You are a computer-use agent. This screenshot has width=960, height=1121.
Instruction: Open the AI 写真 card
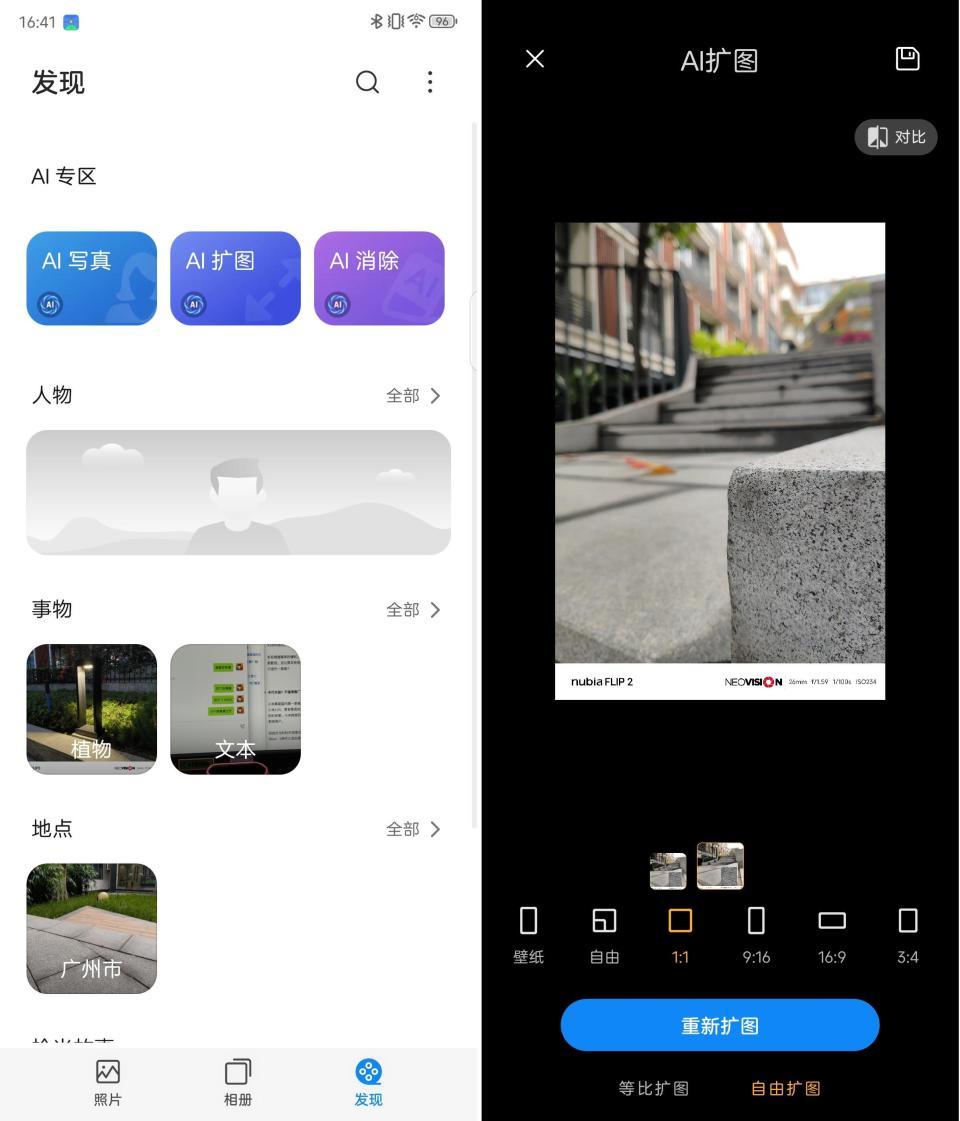point(91,278)
